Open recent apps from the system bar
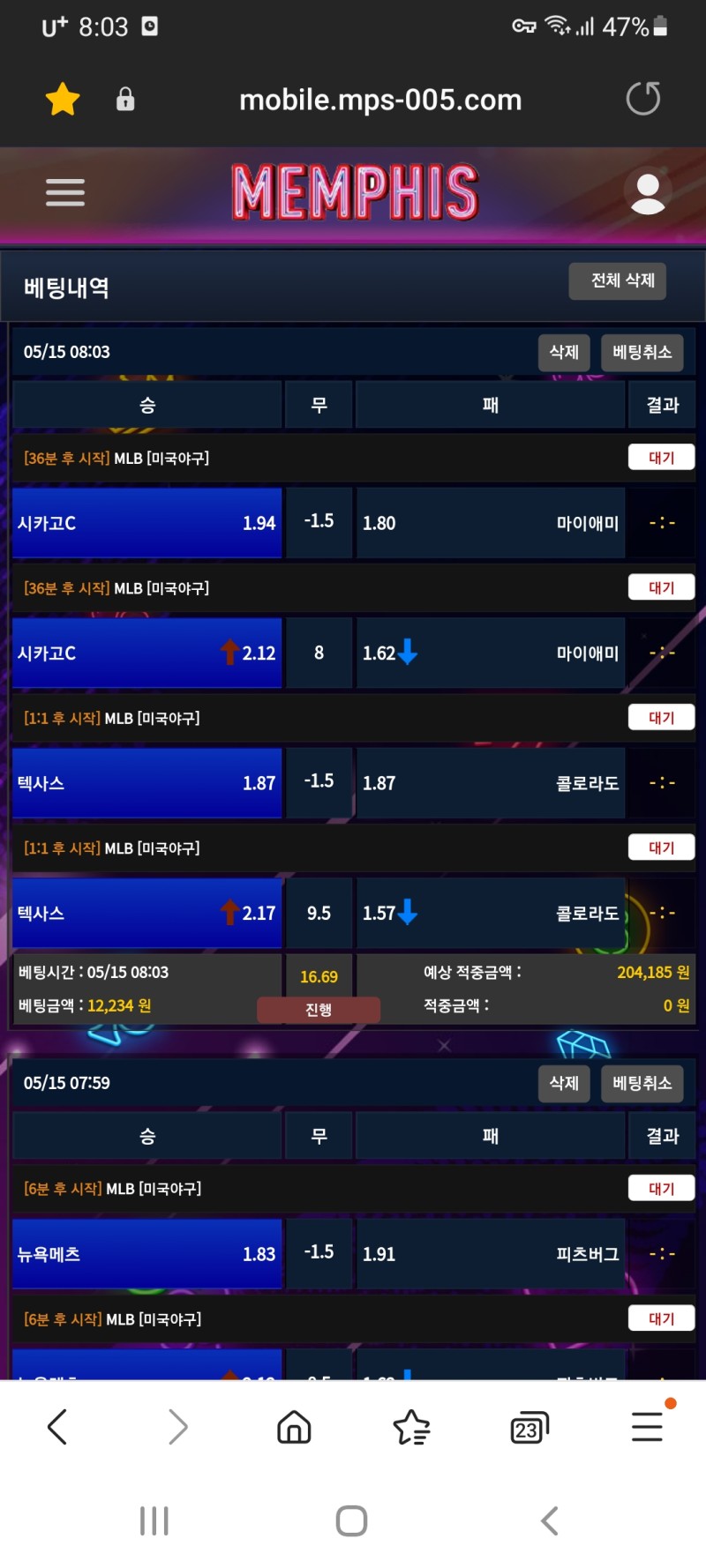The width and height of the screenshot is (706, 1568). coord(154,1520)
